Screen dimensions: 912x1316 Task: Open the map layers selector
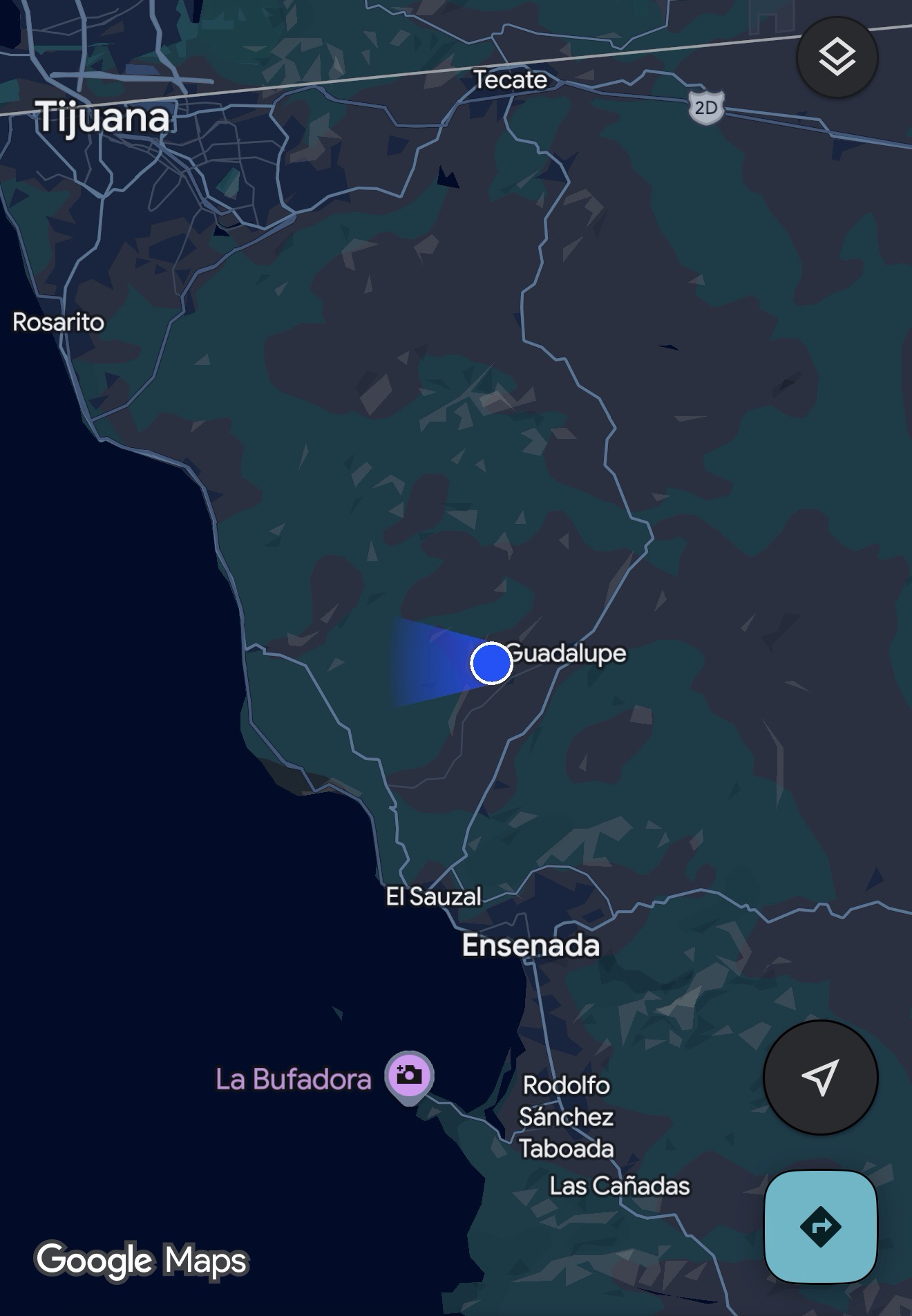837,57
